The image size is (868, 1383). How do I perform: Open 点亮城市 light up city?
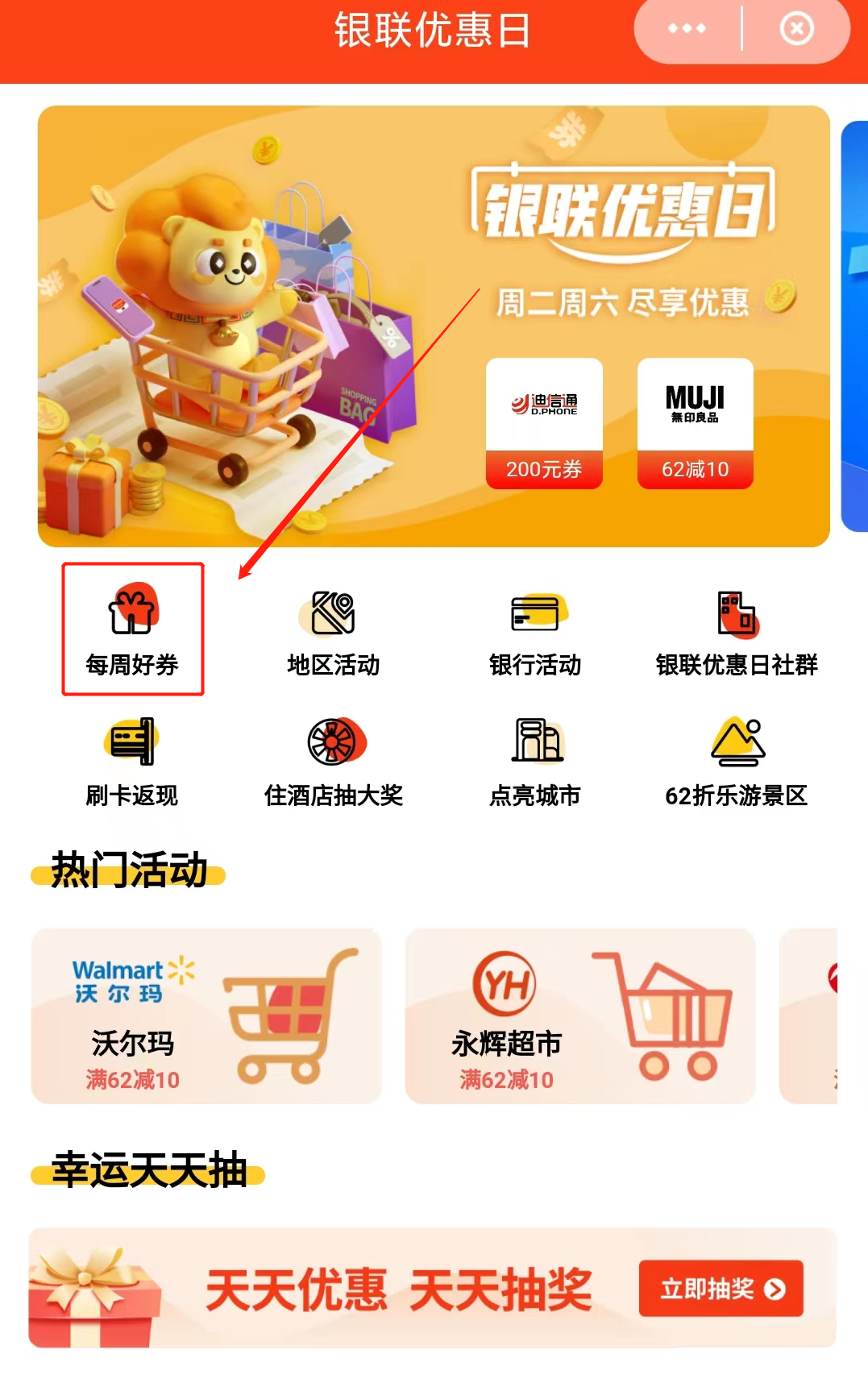[535, 762]
